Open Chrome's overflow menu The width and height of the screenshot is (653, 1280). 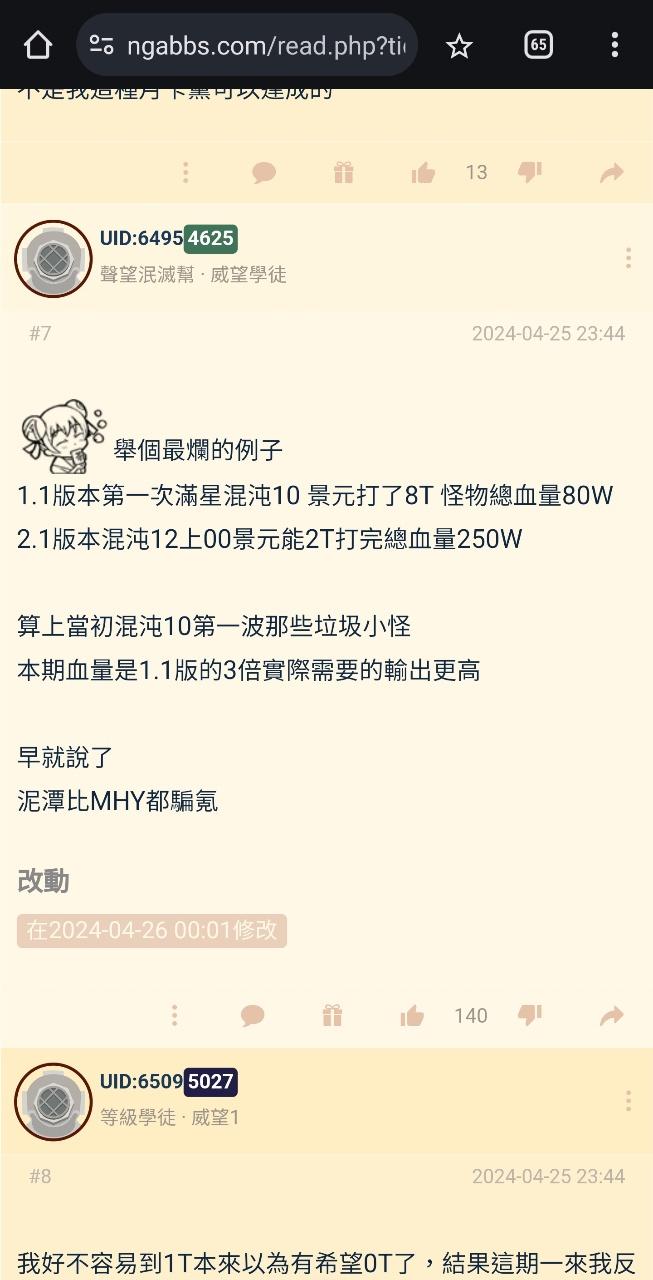(614, 45)
